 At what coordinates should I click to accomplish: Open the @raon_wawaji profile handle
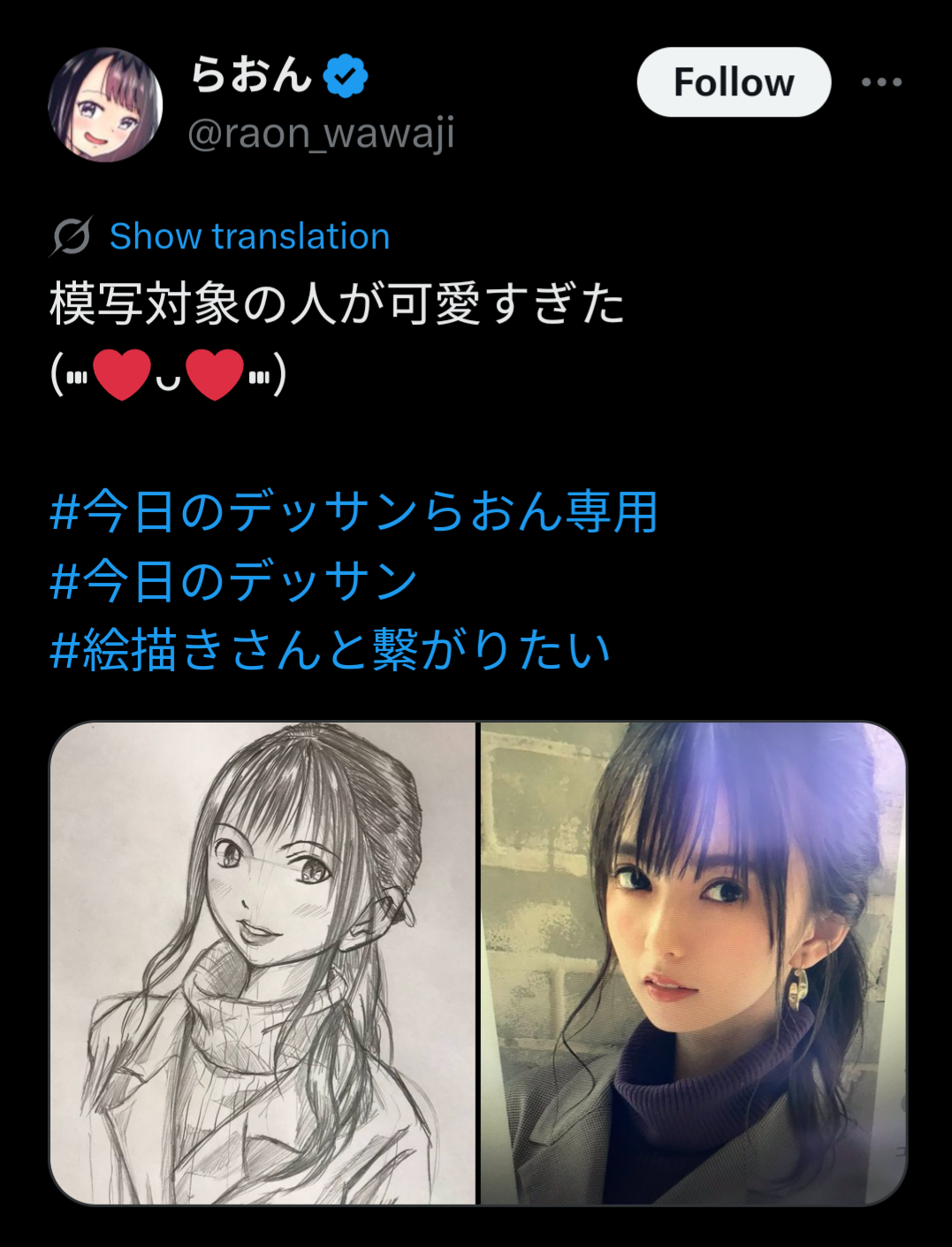pos(321,134)
